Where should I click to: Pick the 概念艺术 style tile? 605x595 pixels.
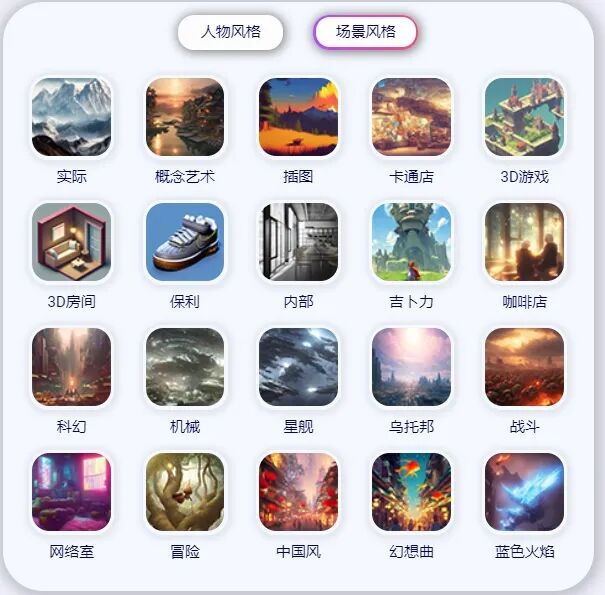185,117
